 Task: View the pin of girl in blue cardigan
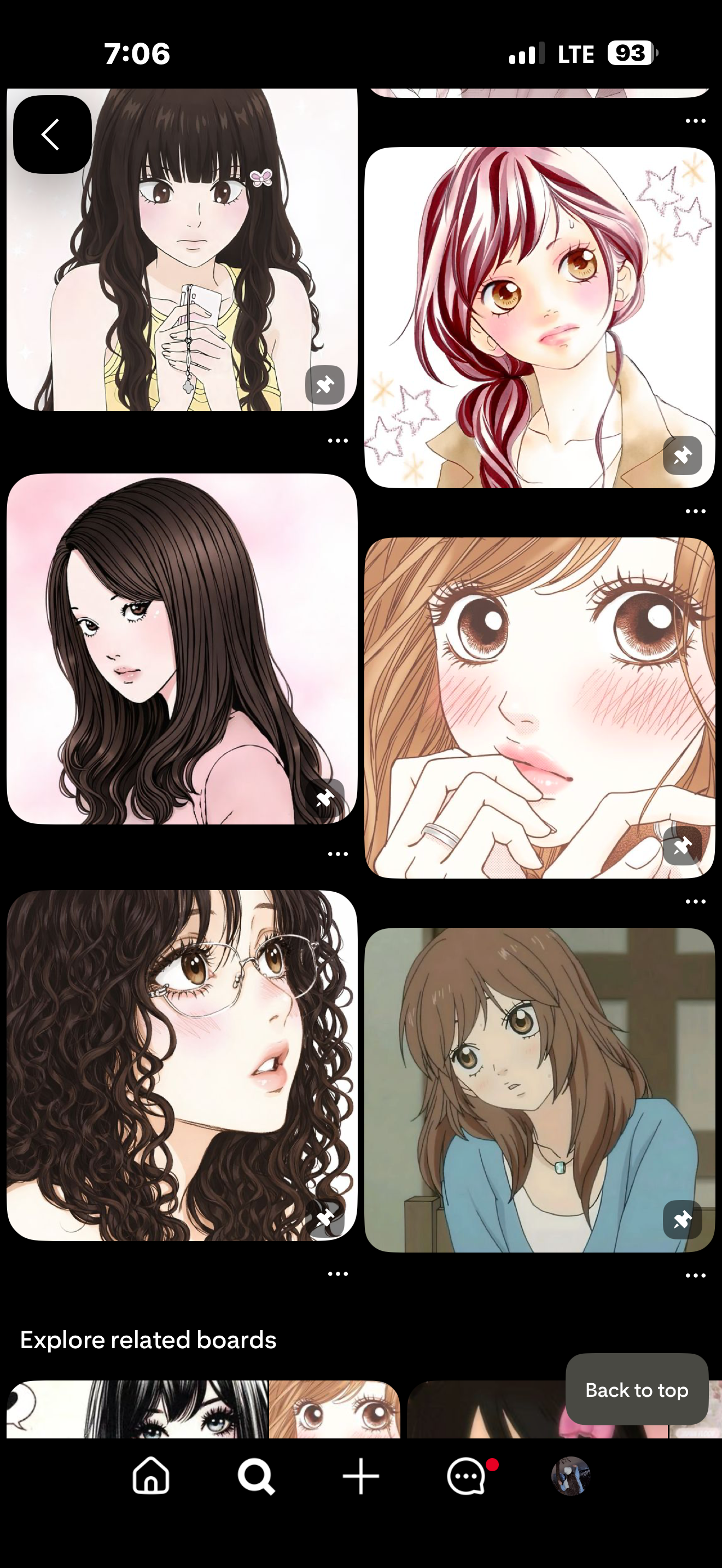pyautogui.click(x=539, y=1090)
